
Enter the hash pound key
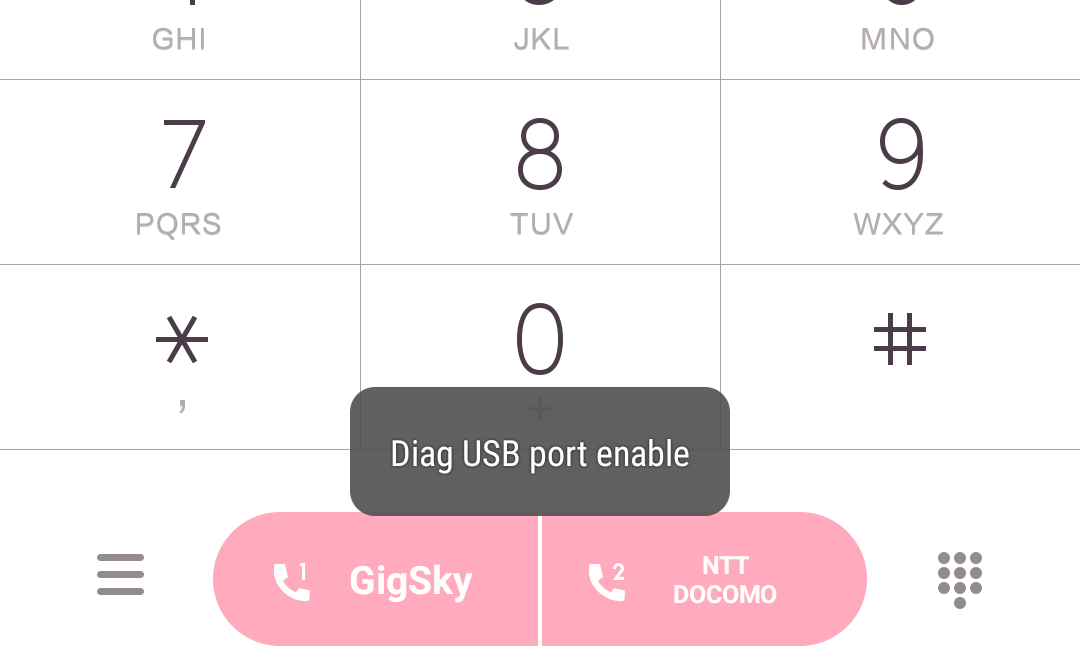(900, 355)
